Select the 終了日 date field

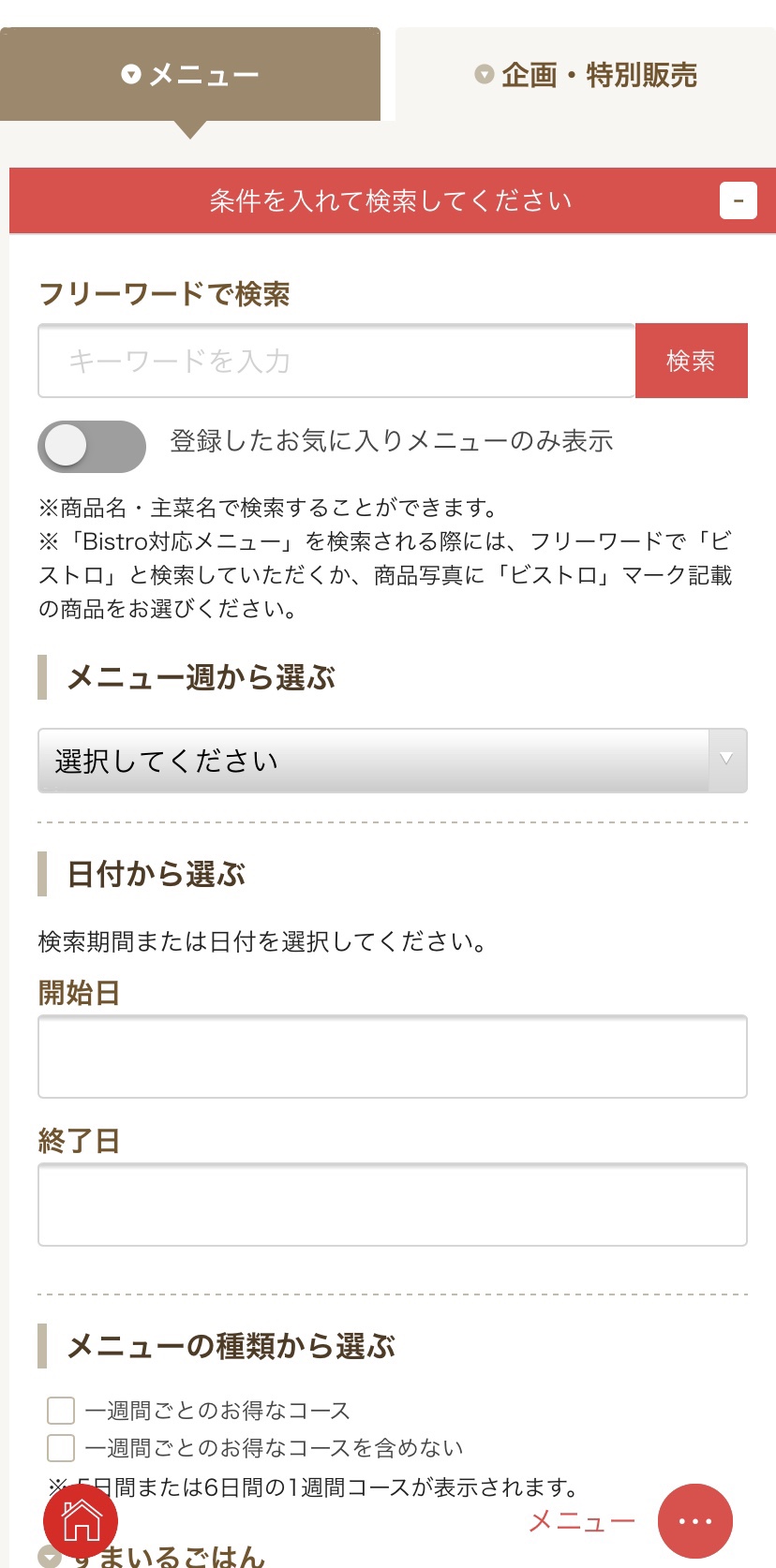point(393,1205)
